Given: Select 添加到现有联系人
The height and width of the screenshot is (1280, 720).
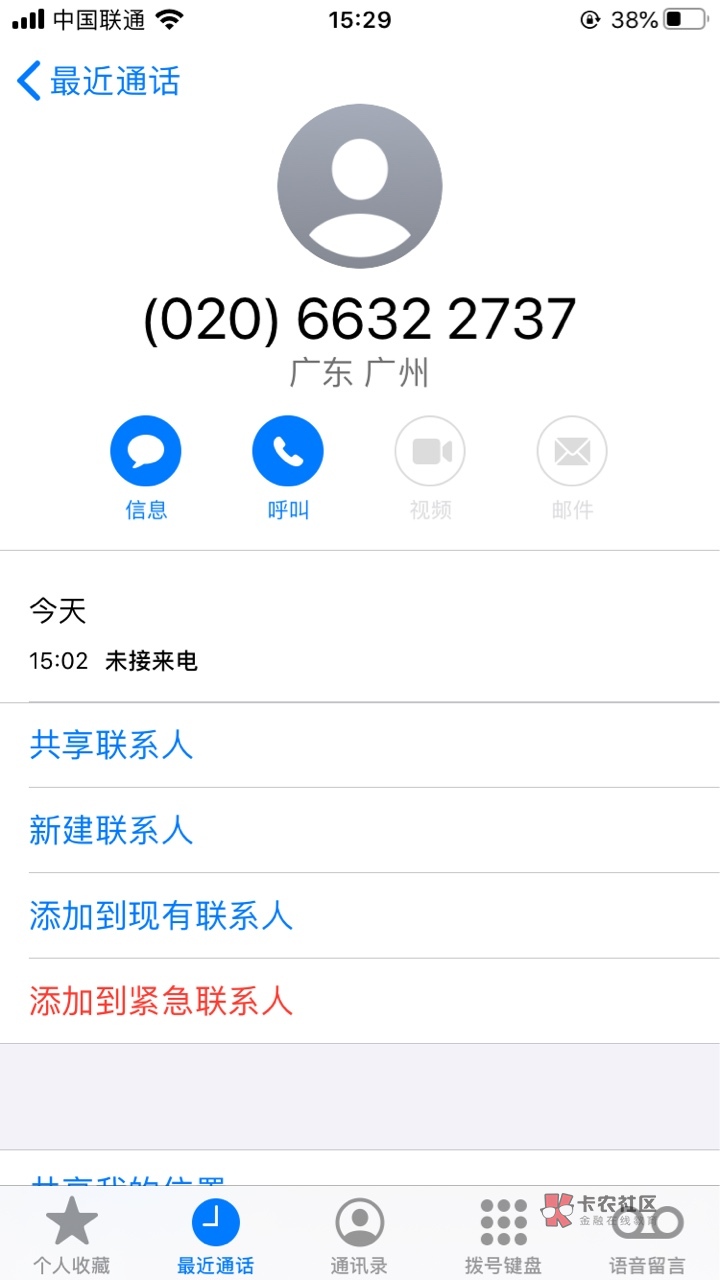Looking at the screenshot, I should pos(161,916).
